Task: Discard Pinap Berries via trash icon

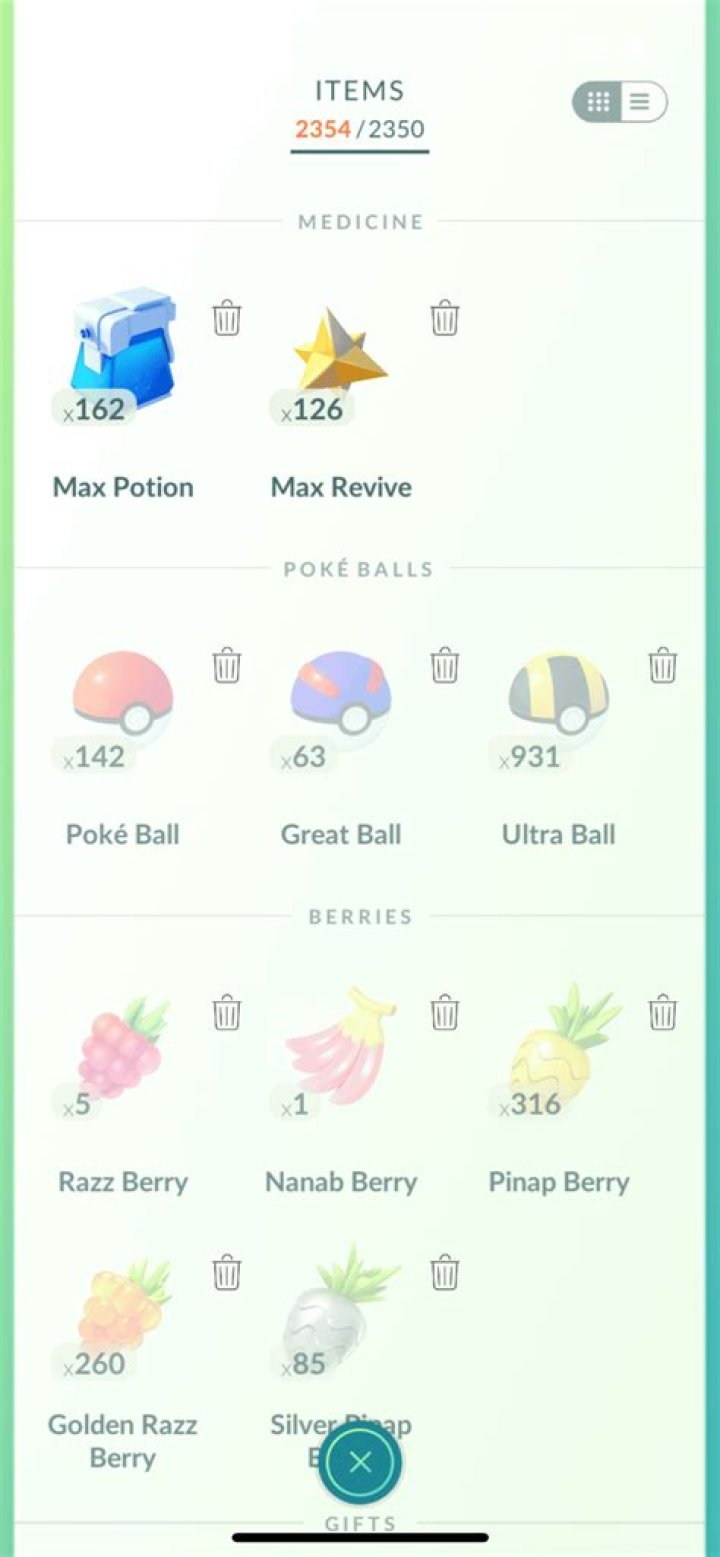Action: (x=662, y=1012)
